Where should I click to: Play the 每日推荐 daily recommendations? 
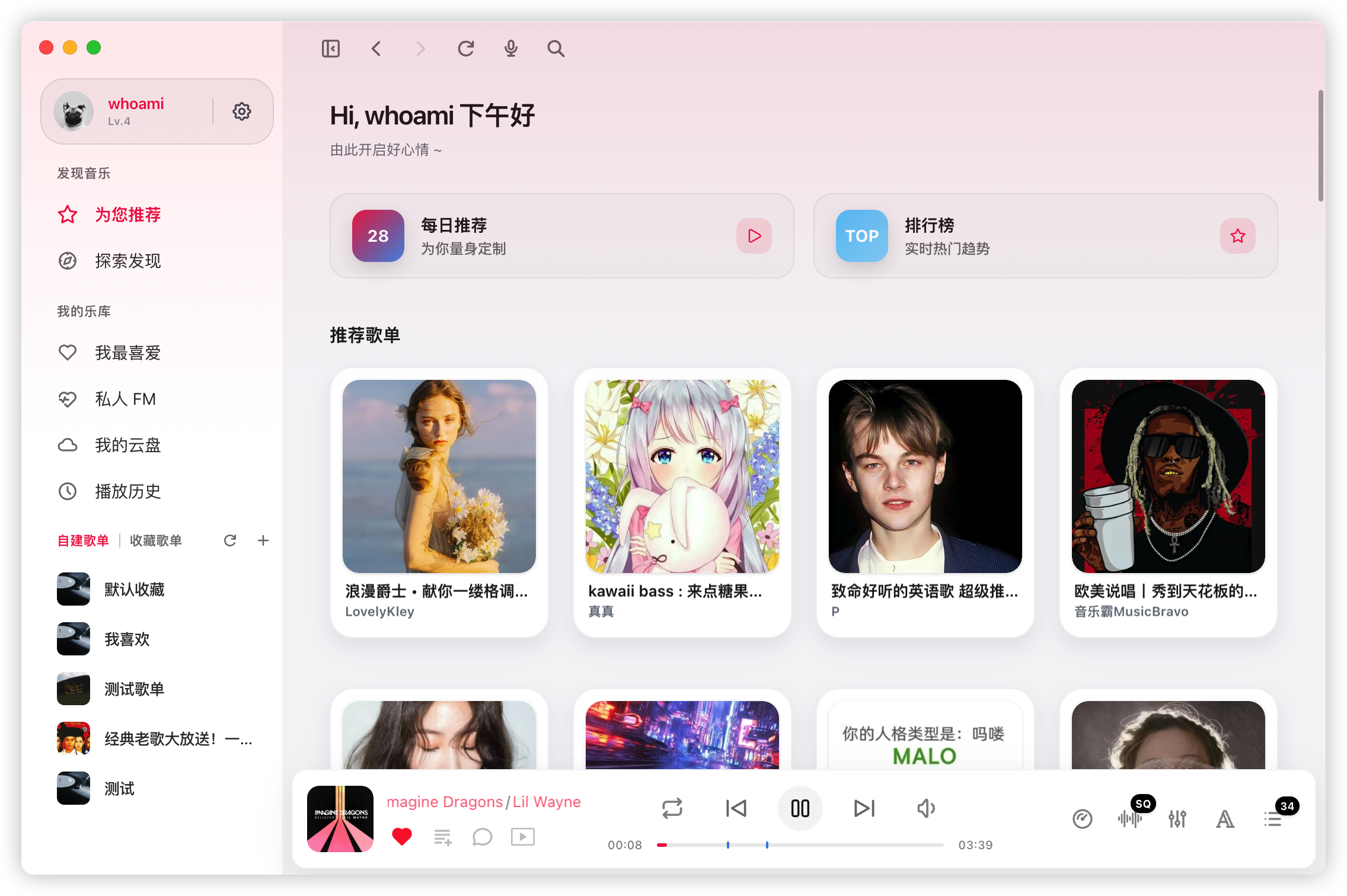coord(754,236)
